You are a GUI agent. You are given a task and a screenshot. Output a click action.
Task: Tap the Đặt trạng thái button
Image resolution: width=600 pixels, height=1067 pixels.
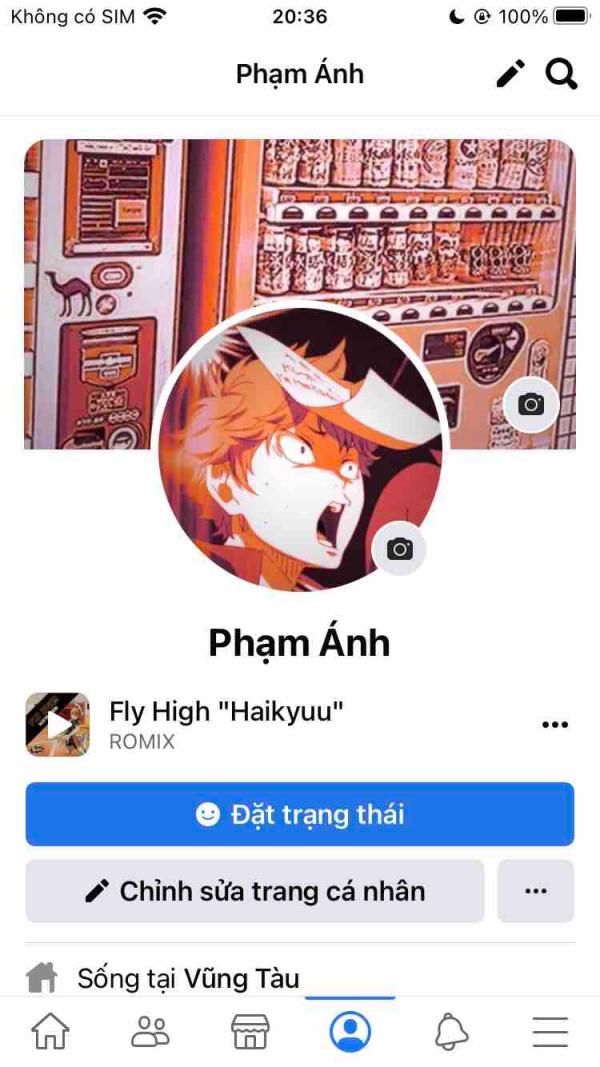pos(300,814)
